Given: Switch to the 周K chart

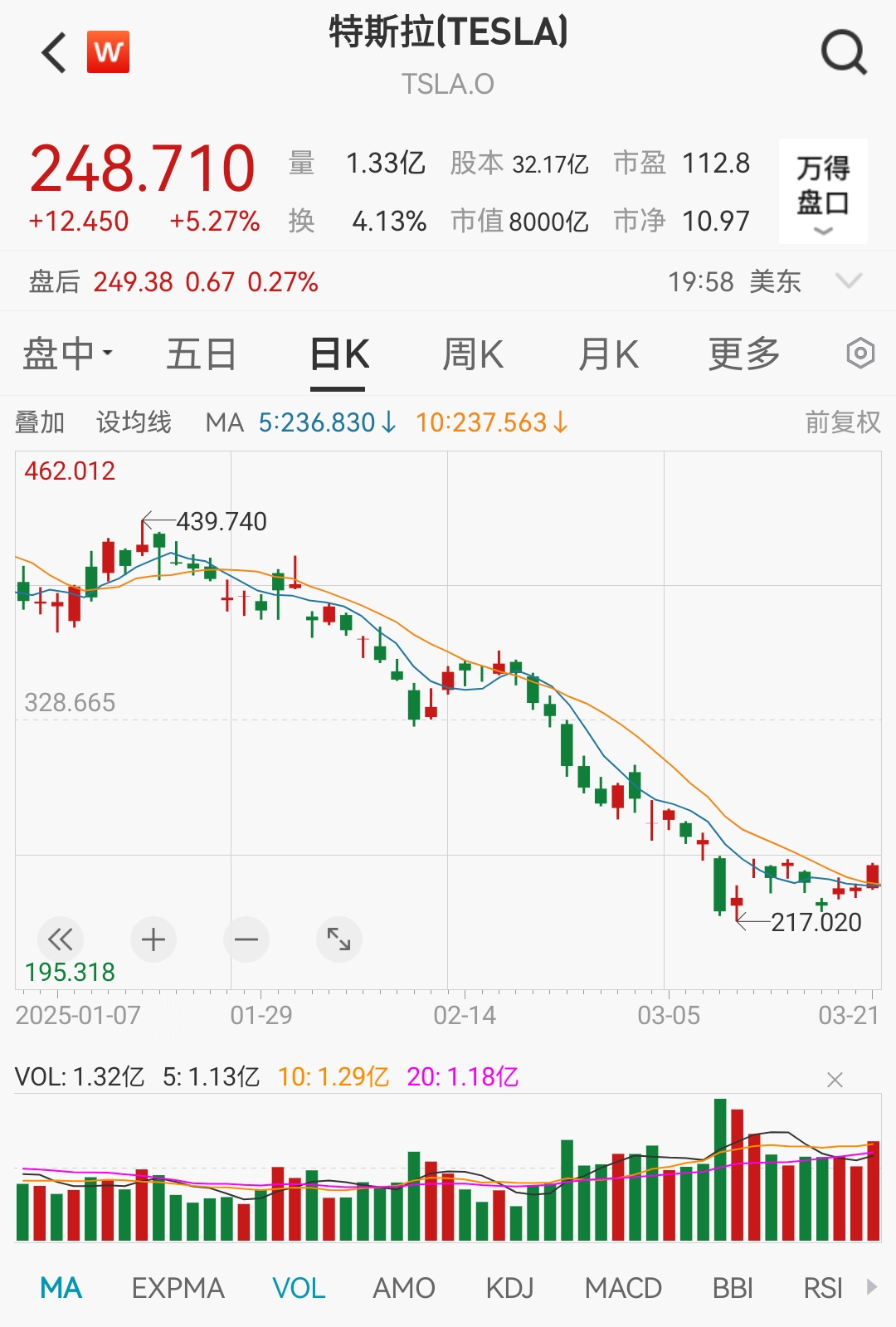Looking at the screenshot, I should 473,354.
